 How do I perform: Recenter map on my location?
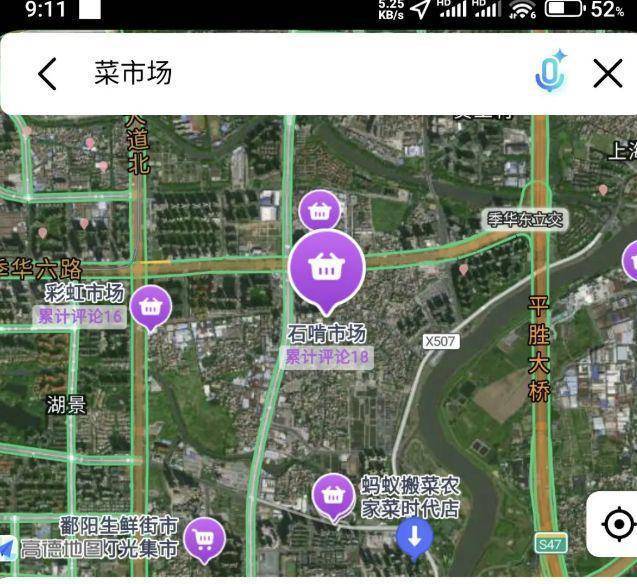click(x=617, y=523)
